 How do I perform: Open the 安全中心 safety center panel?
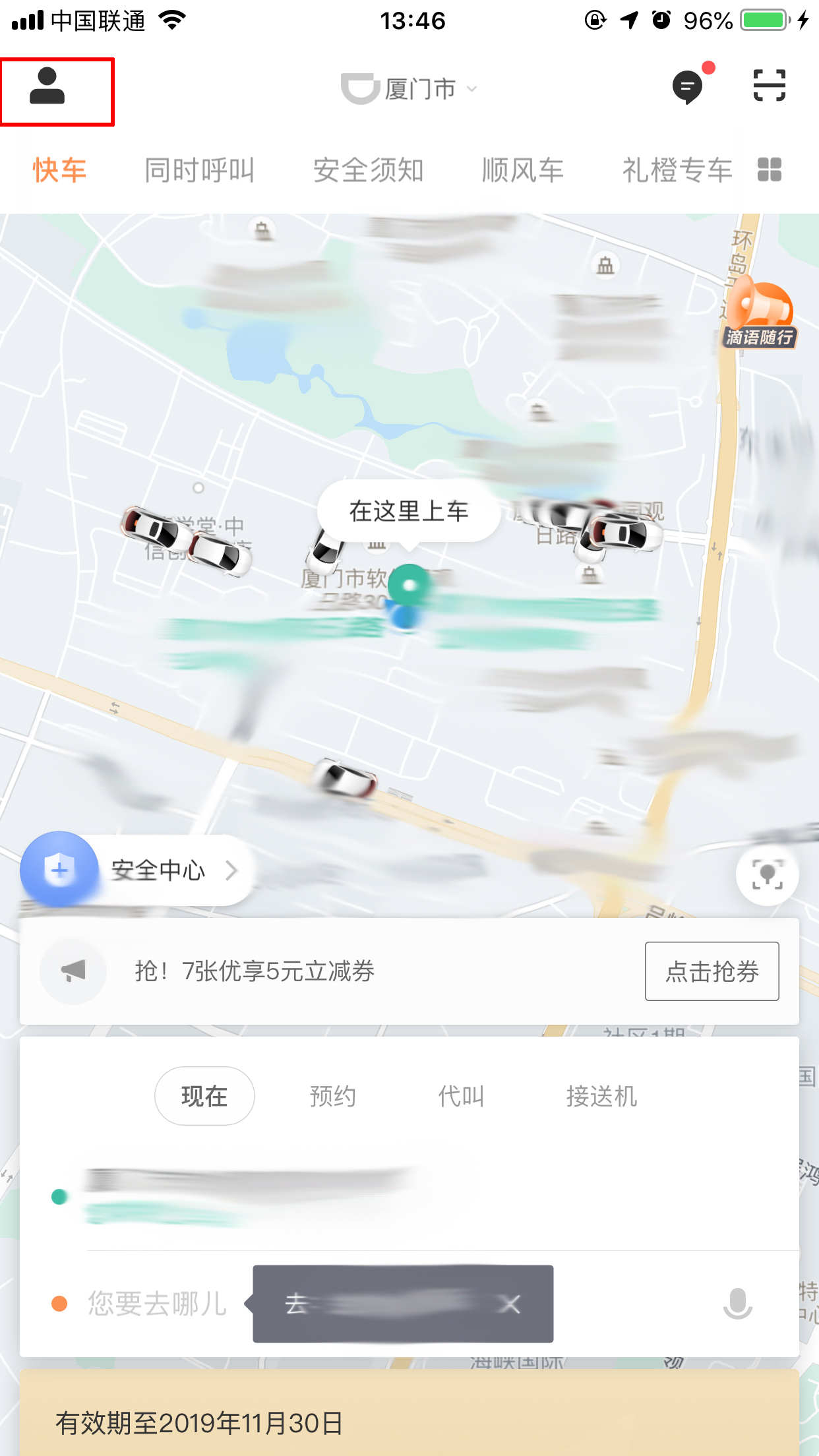158,870
